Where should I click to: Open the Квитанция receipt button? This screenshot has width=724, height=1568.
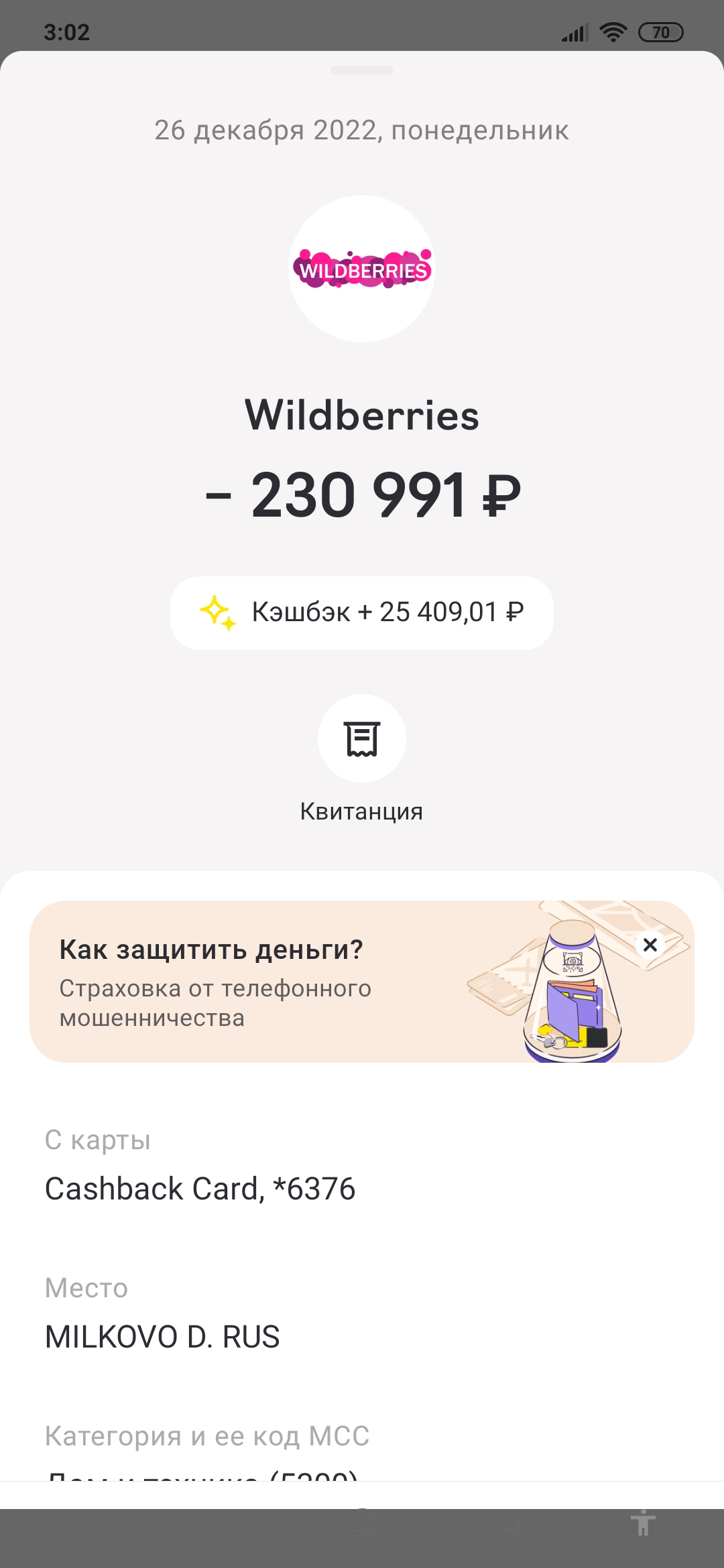click(x=362, y=738)
